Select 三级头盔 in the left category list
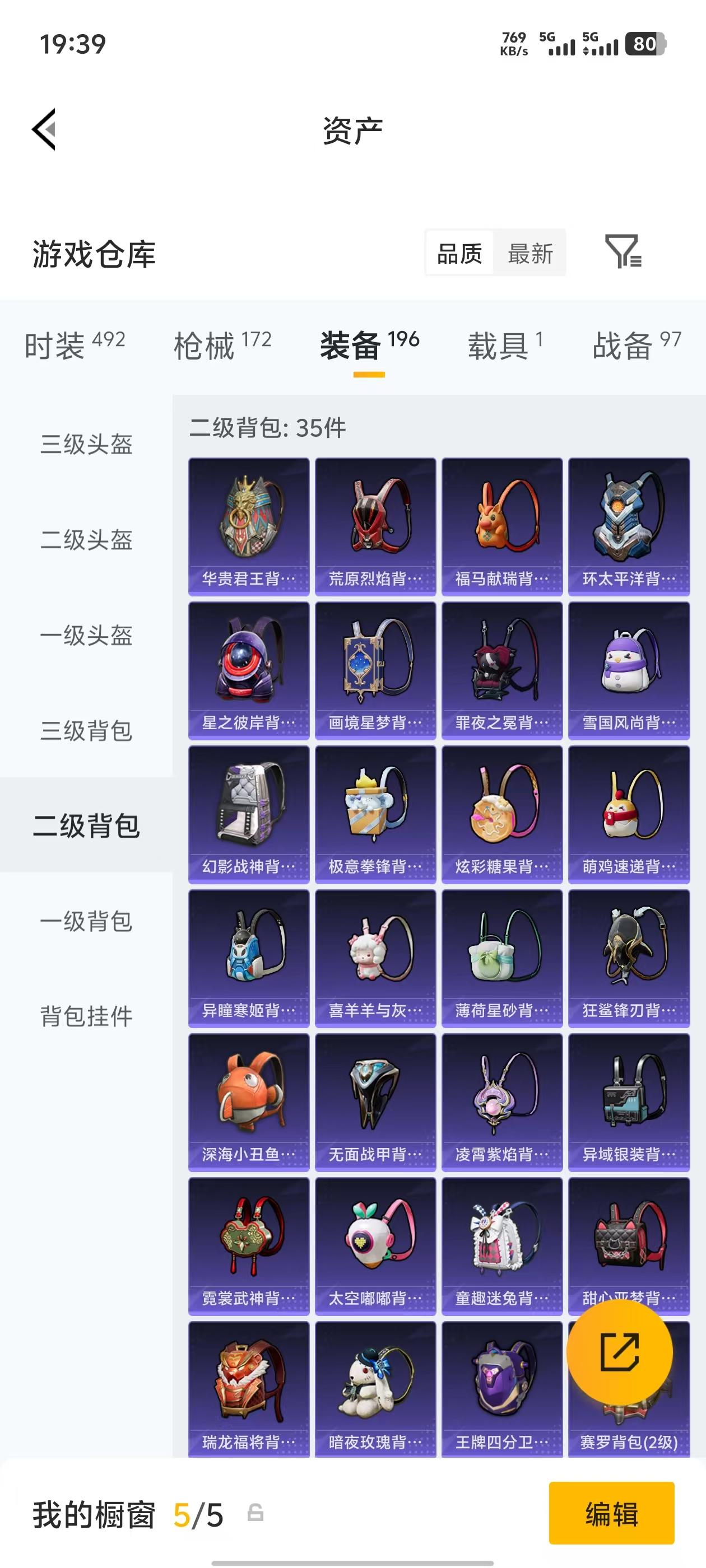 [x=86, y=446]
